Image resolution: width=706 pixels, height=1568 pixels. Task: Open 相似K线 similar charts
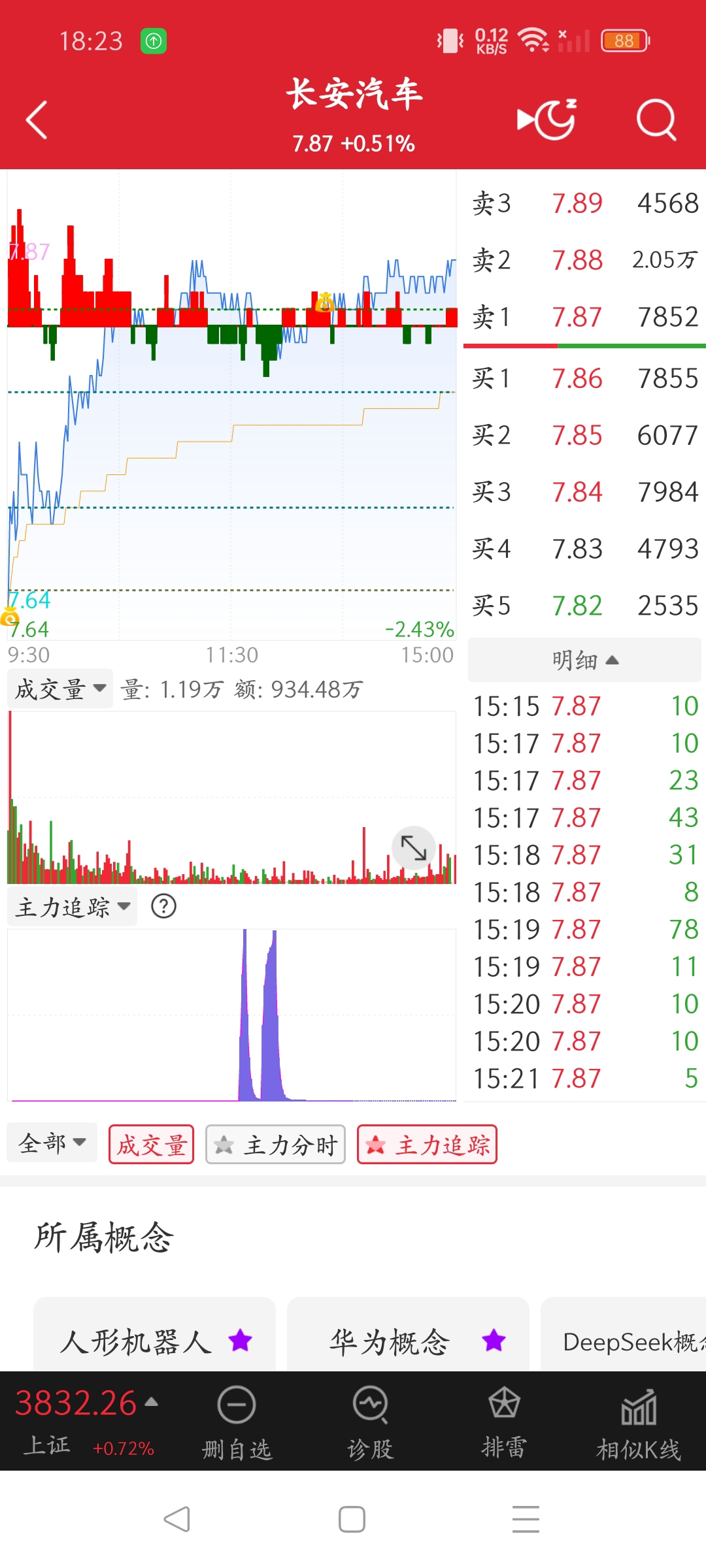click(x=639, y=1423)
